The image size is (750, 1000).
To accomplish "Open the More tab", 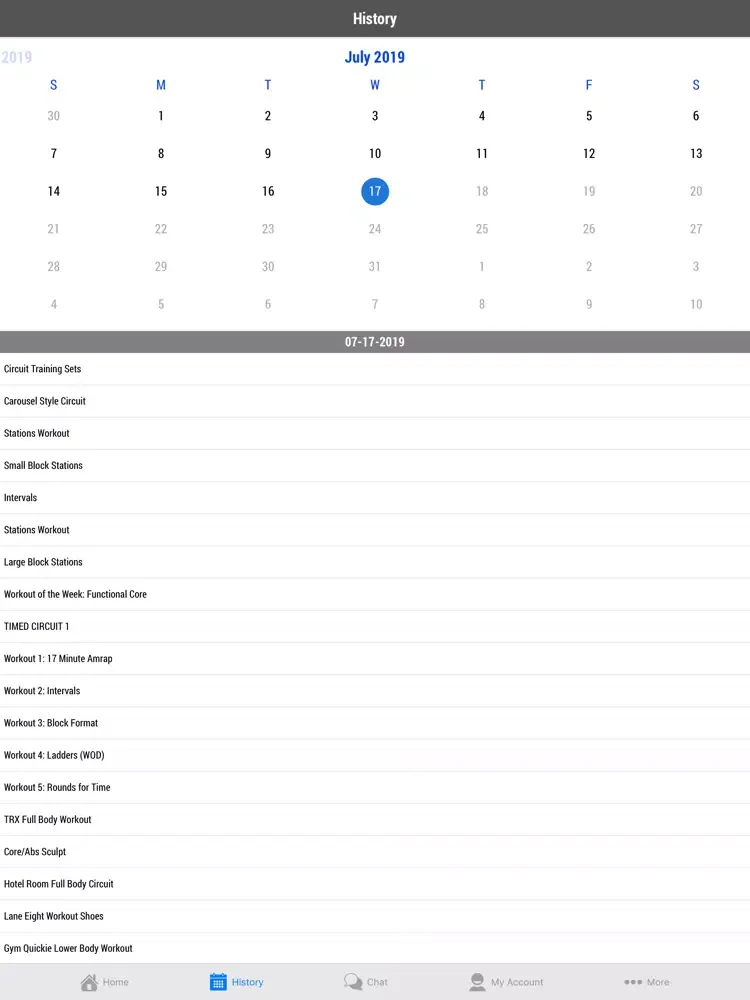I will (x=647, y=982).
